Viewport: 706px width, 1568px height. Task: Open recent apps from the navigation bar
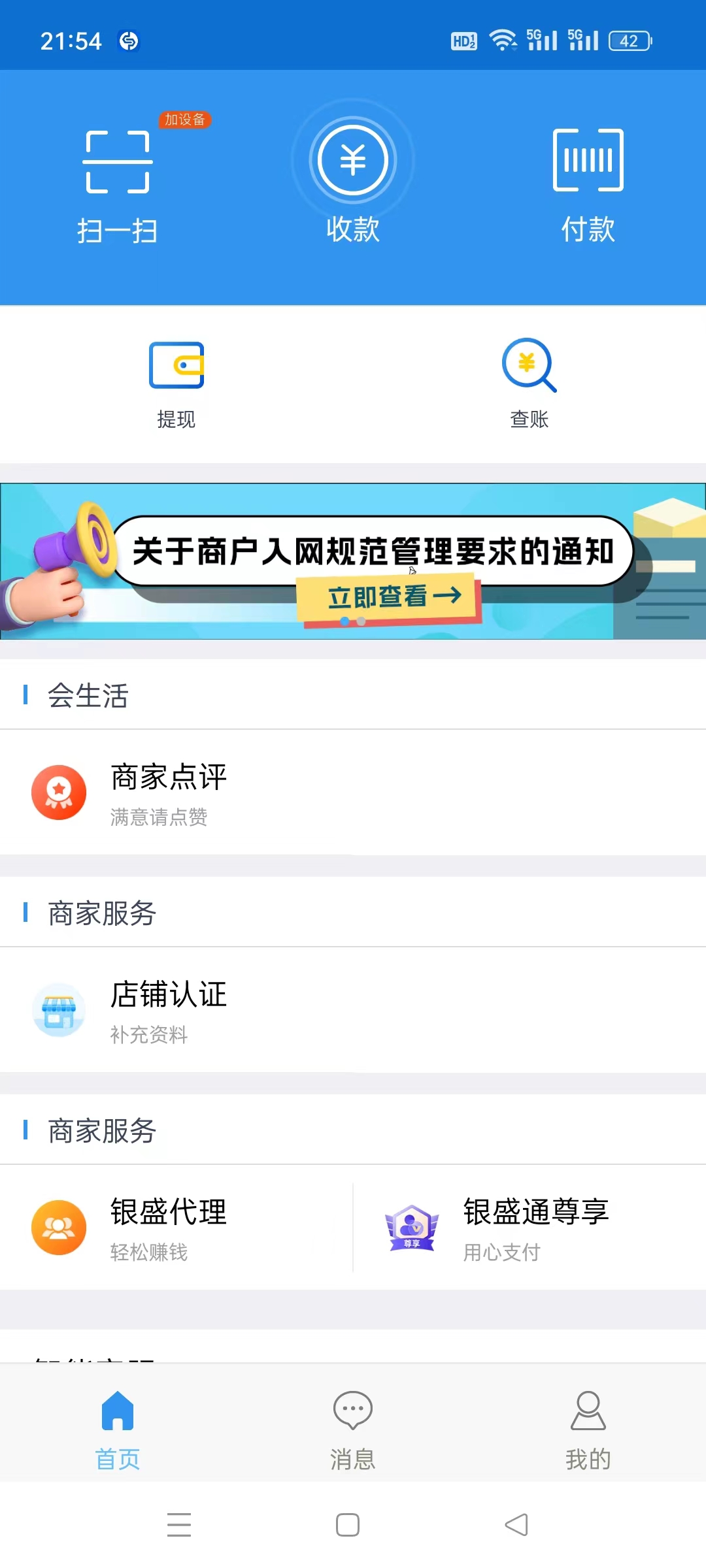click(x=179, y=1525)
